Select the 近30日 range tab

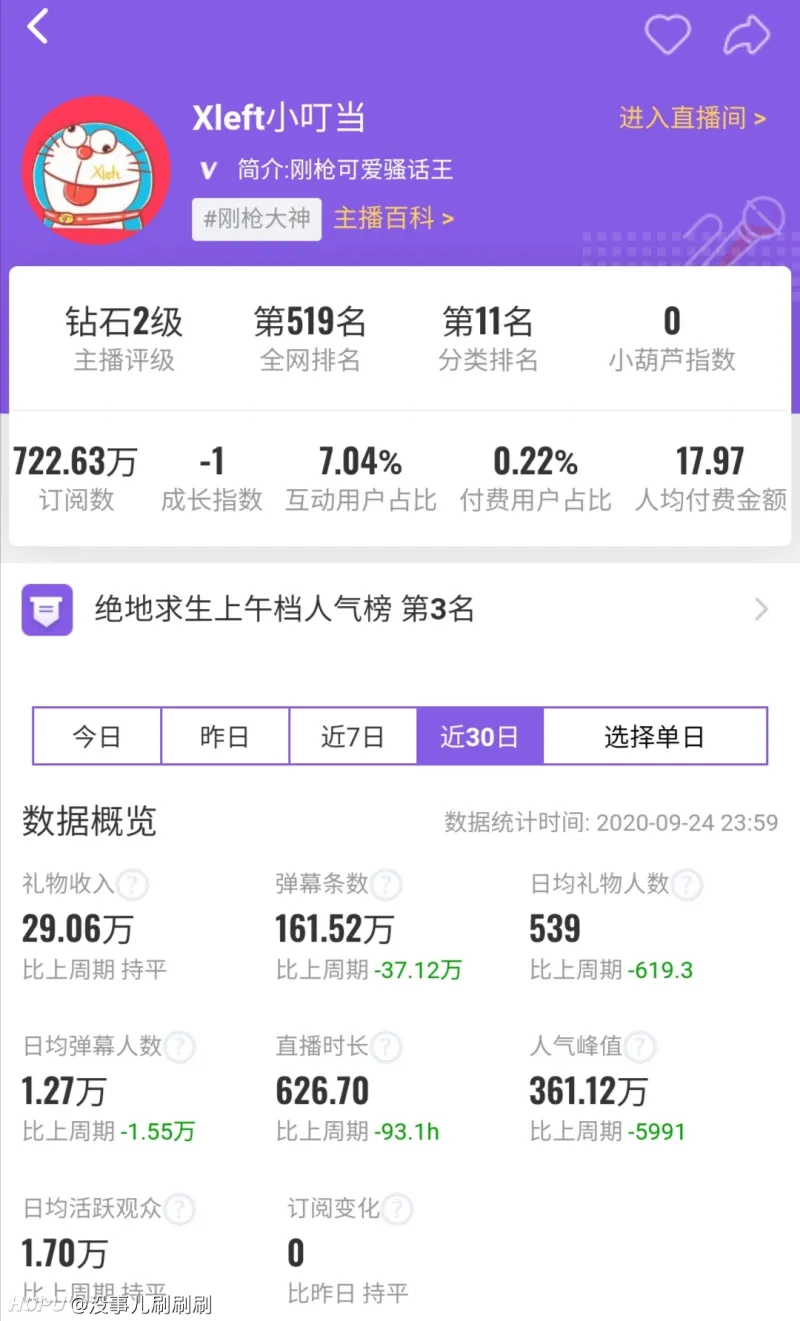(480, 737)
